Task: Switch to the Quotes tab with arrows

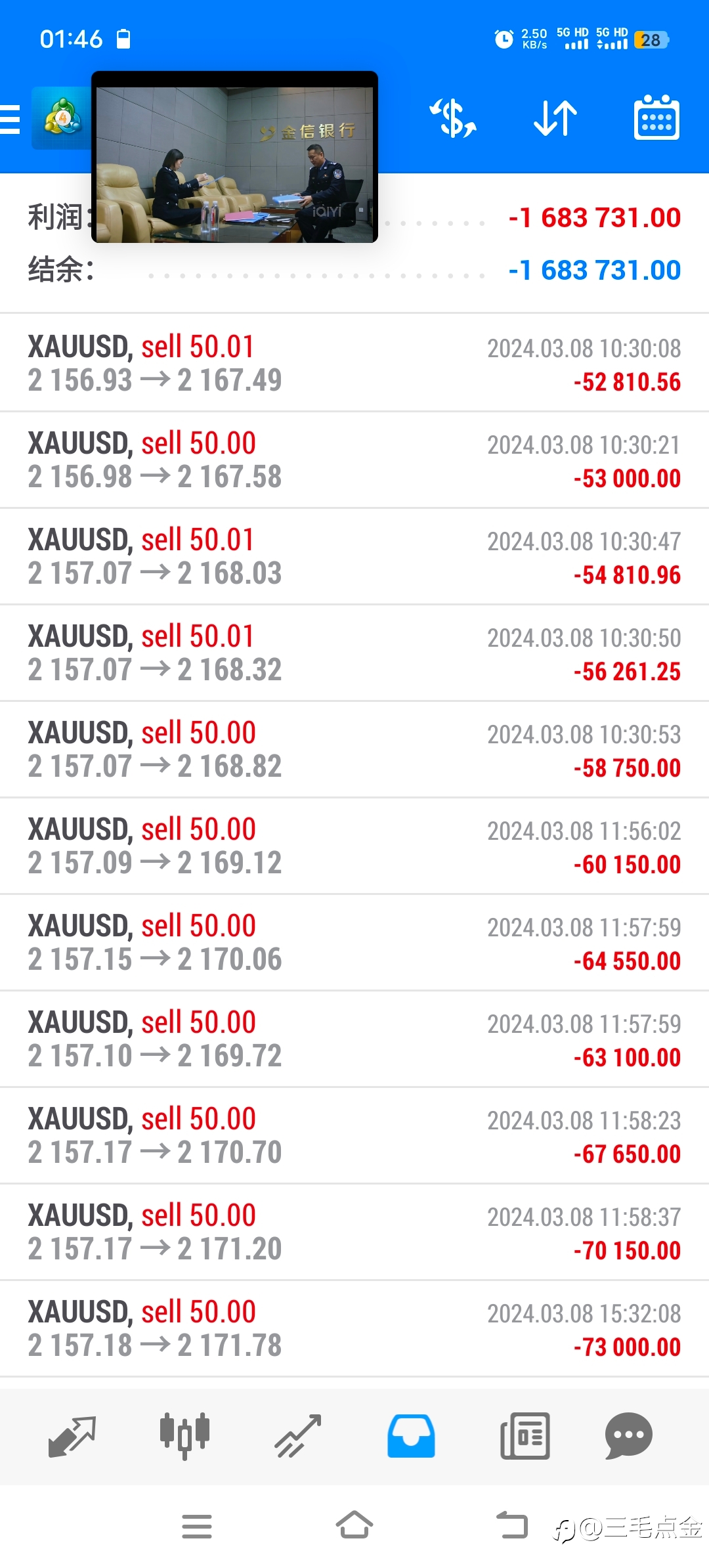Action: (x=72, y=1436)
